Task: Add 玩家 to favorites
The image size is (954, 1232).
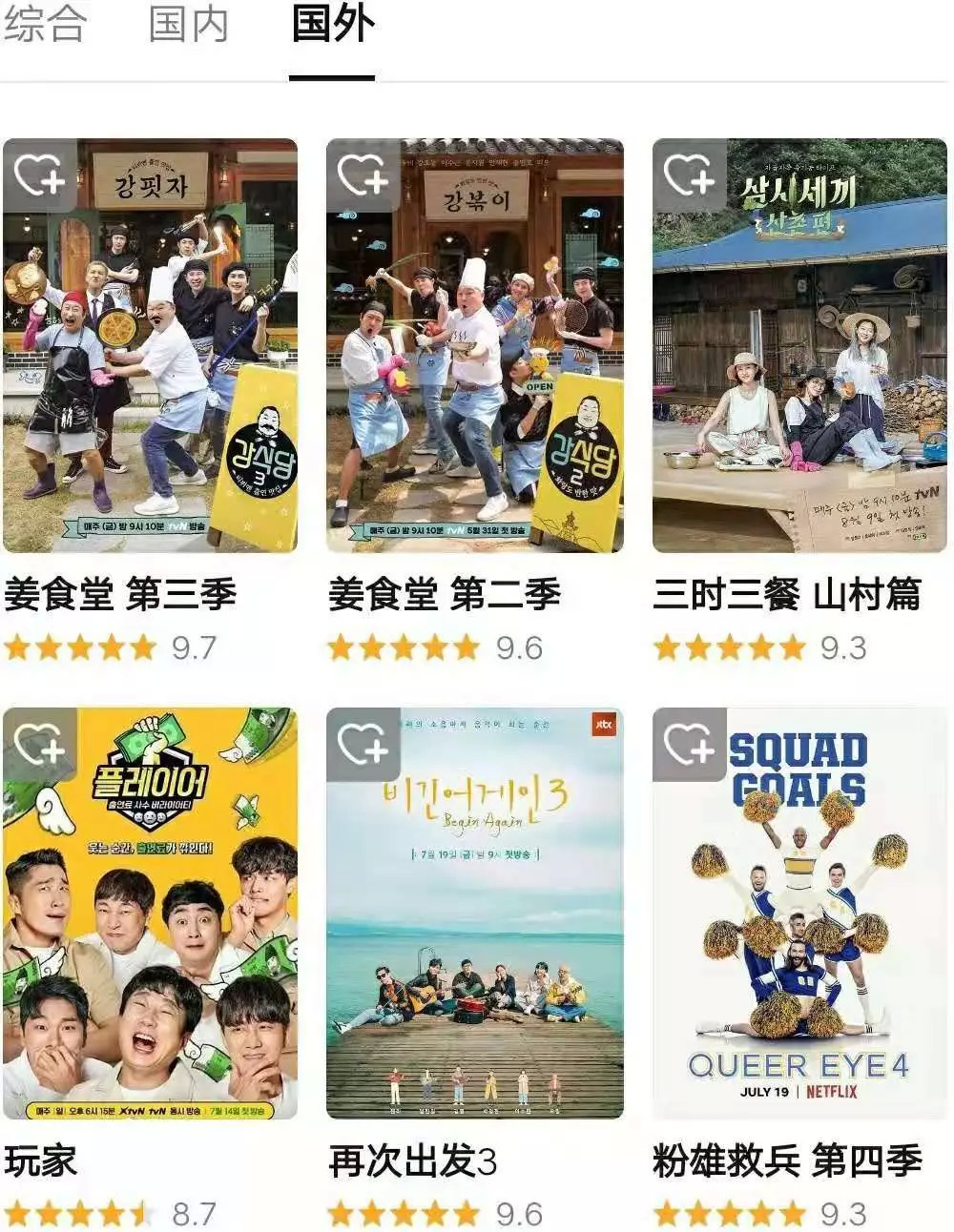Action: tap(39, 744)
